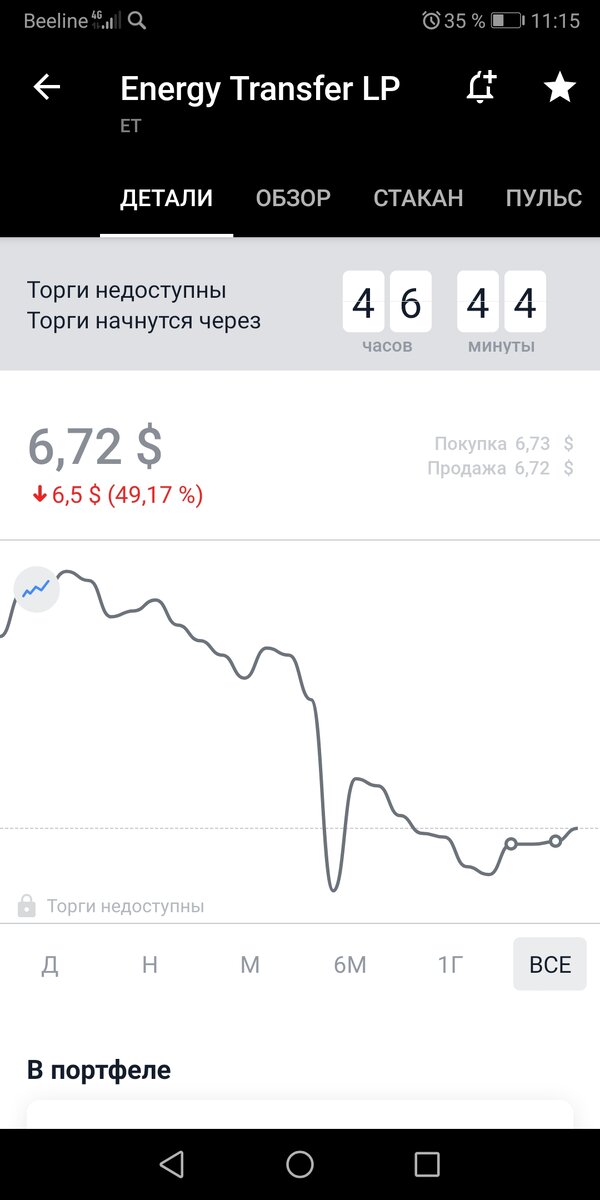Screen dimensions: 600x1200
Task: Select the Н week chart period
Action: pyautogui.click(x=150, y=965)
